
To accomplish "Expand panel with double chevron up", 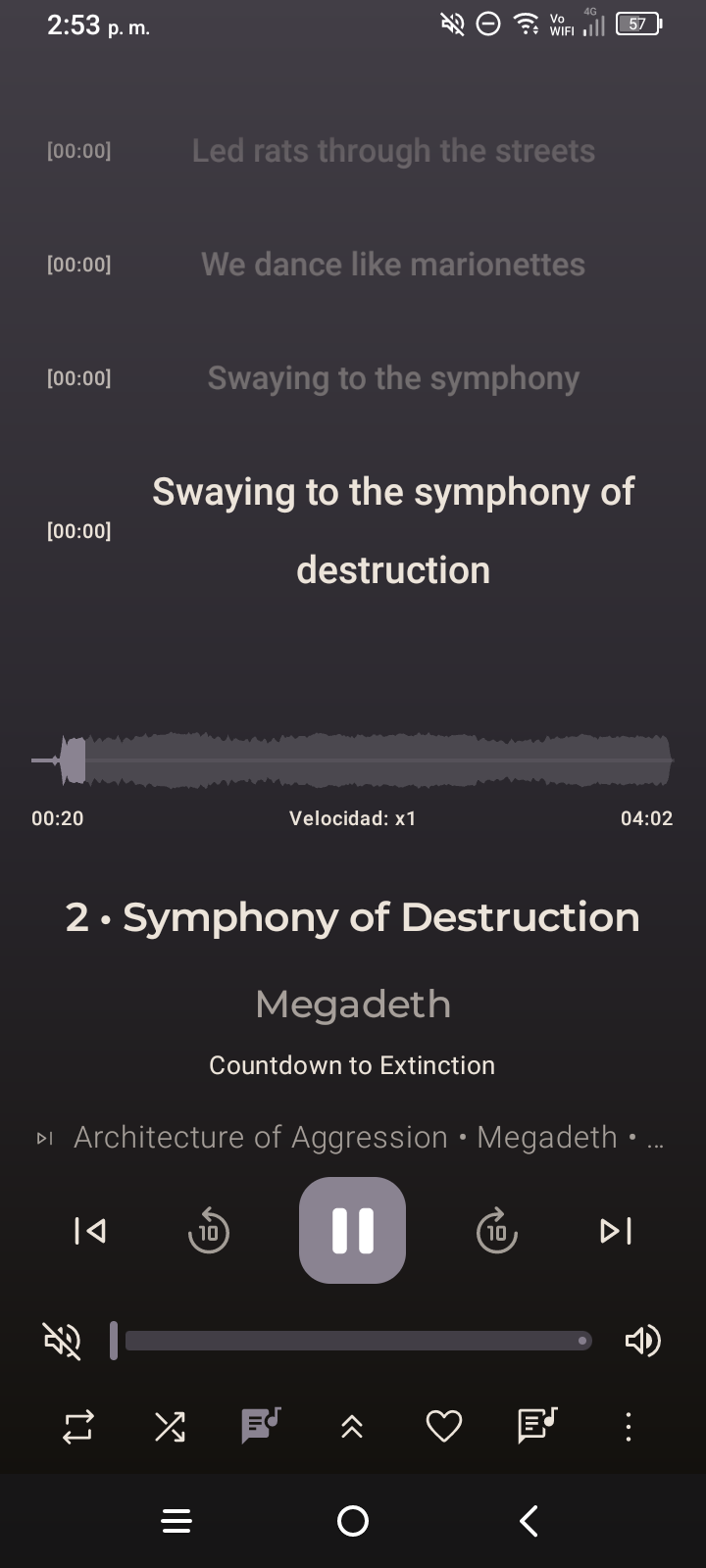I will point(352,1427).
